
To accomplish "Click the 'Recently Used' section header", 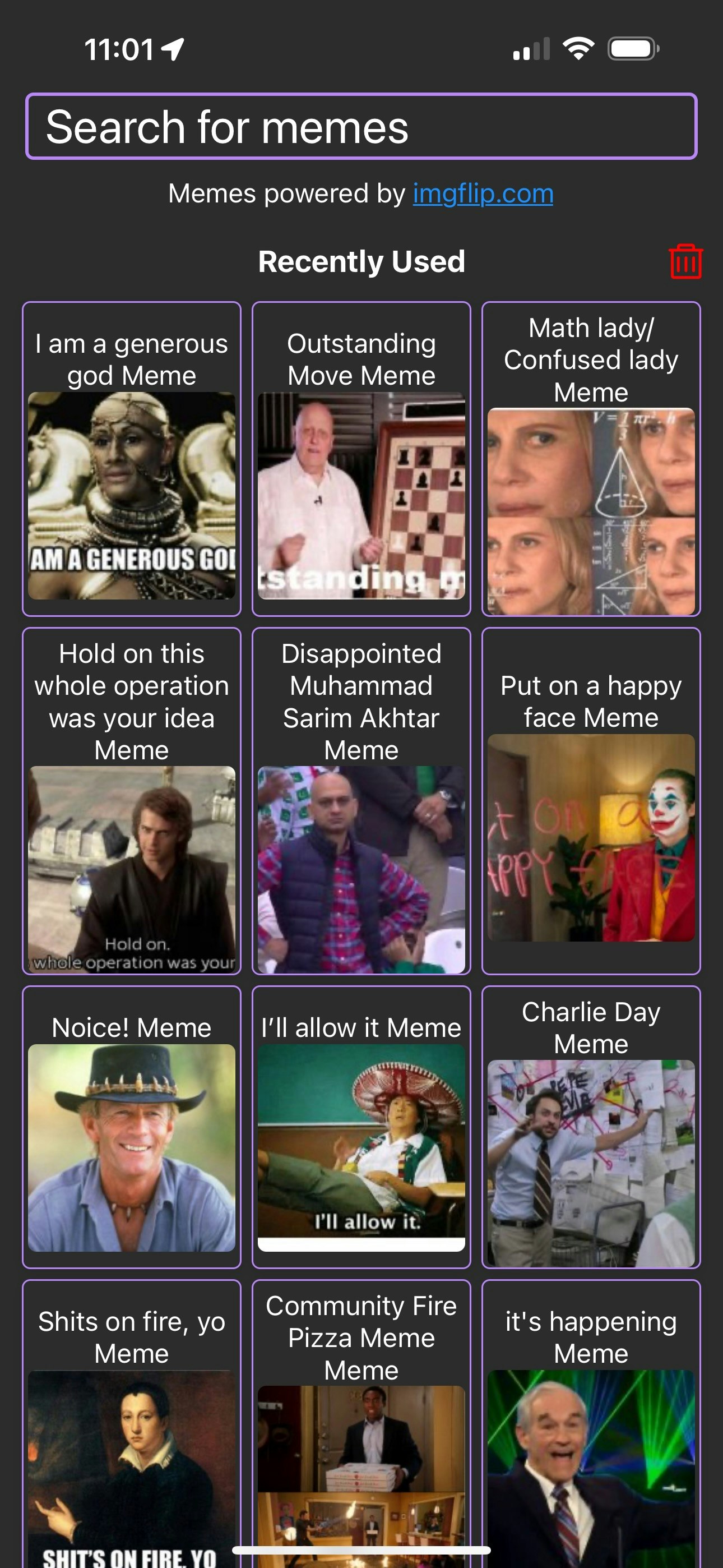I will [x=361, y=262].
